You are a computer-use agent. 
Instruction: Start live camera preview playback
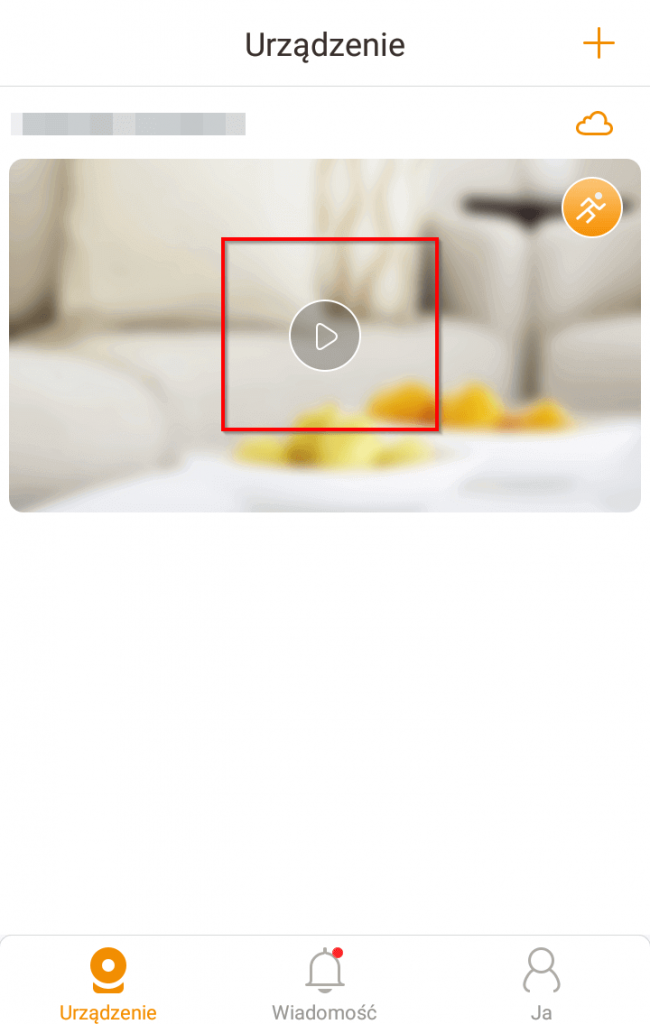click(x=325, y=336)
